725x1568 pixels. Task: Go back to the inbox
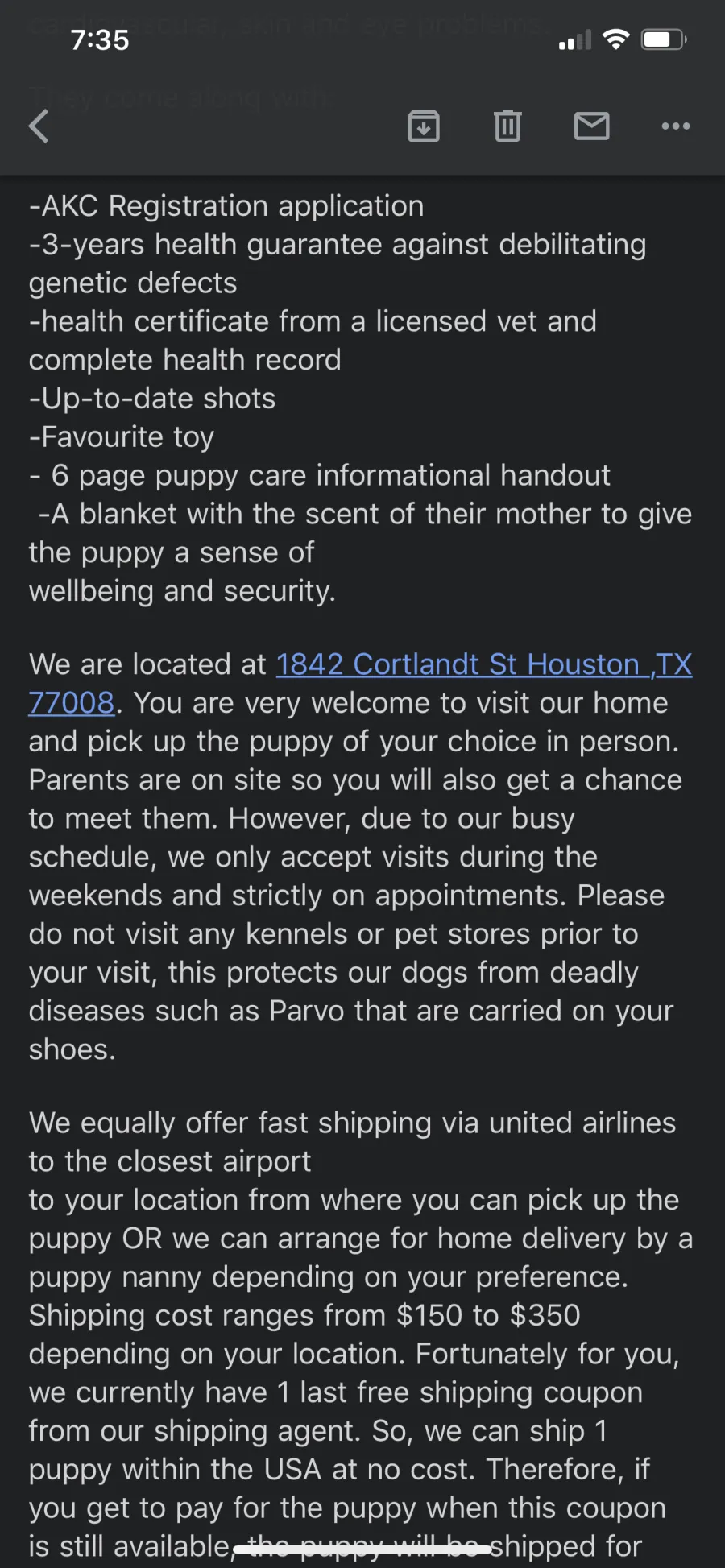(39, 126)
